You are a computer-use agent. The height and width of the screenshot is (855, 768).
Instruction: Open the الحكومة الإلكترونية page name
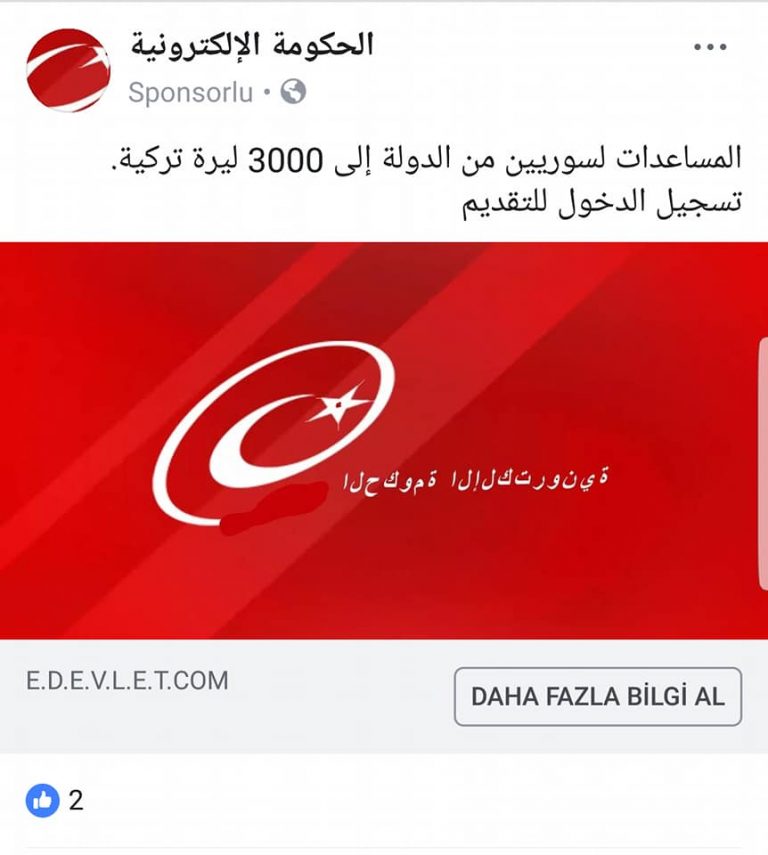pyautogui.click(x=251, y=45)
